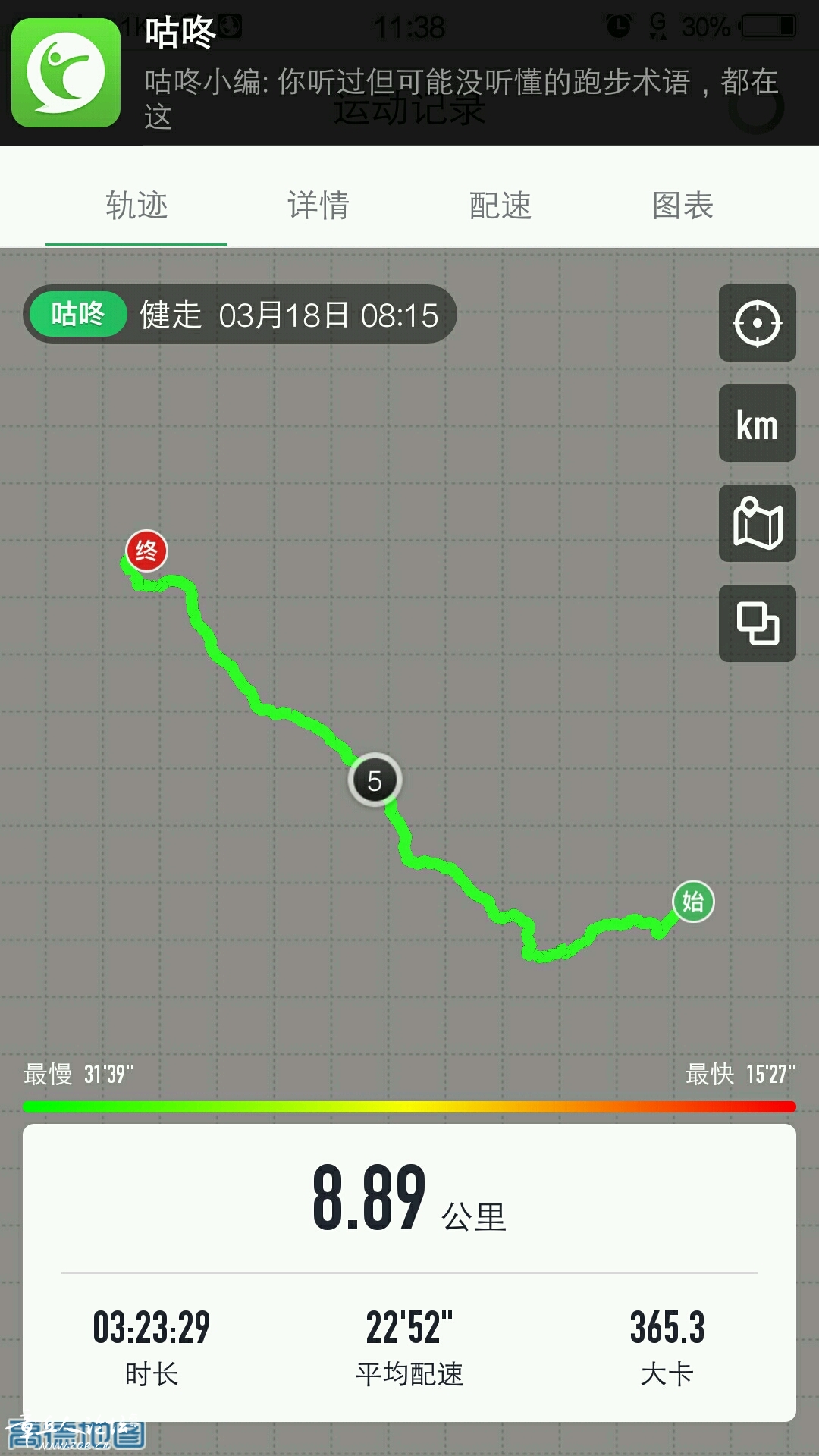
Task: Open the 咕咚 notification banner
Action: 409,74
